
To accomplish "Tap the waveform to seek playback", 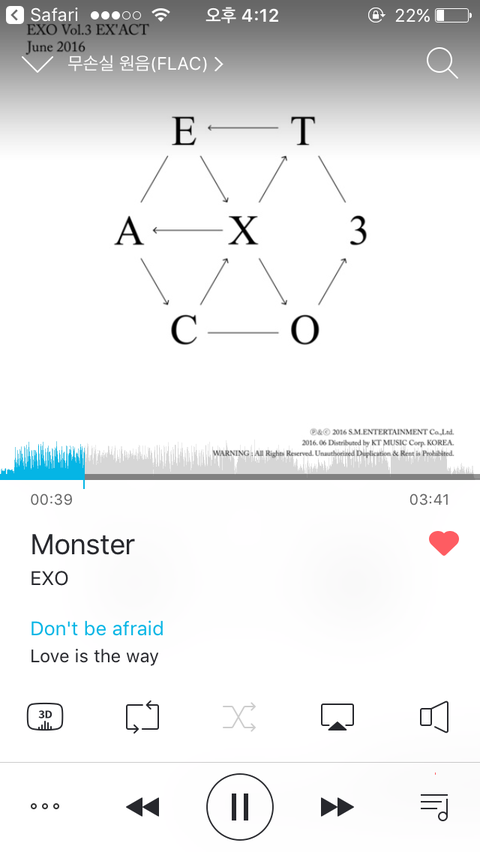I will 240,460.
